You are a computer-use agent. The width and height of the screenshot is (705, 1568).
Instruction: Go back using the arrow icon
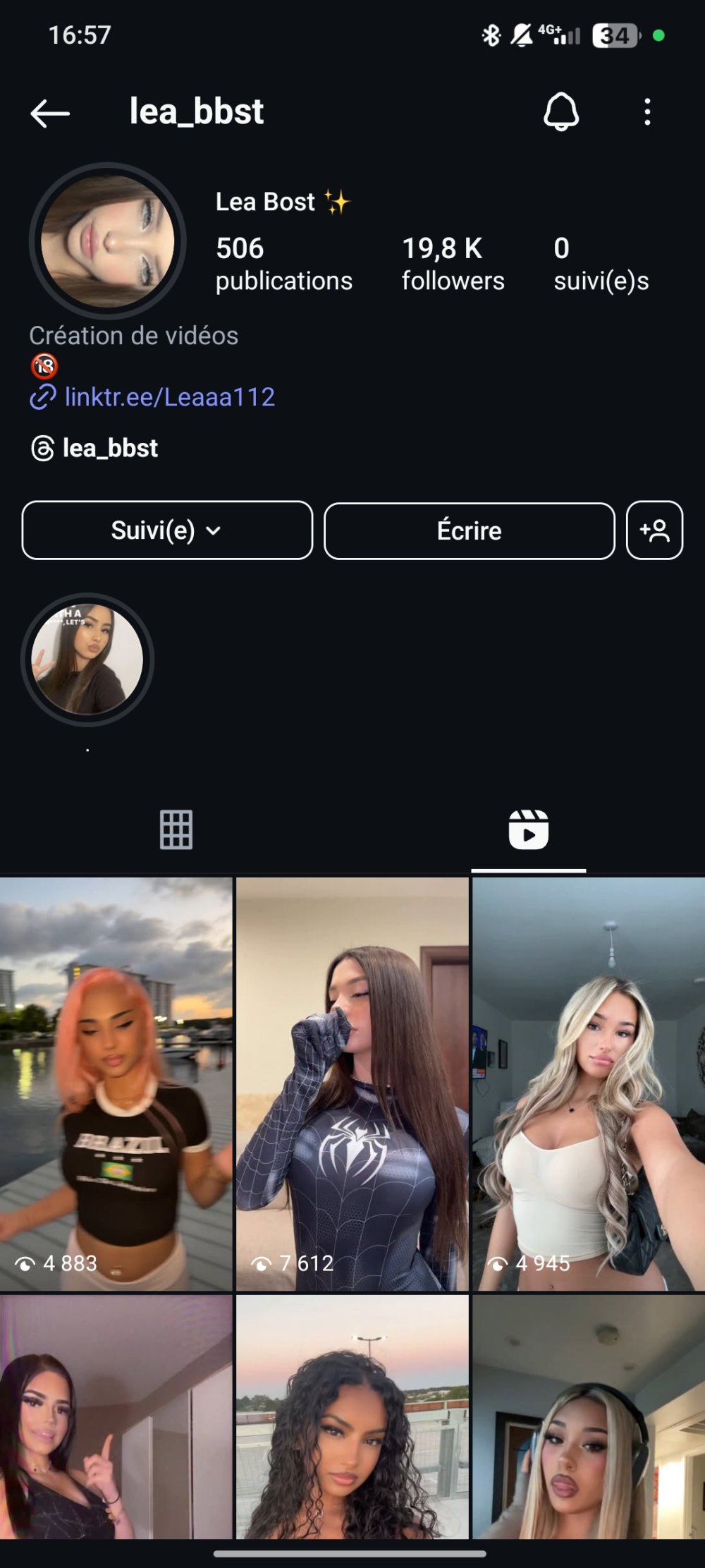50,113
